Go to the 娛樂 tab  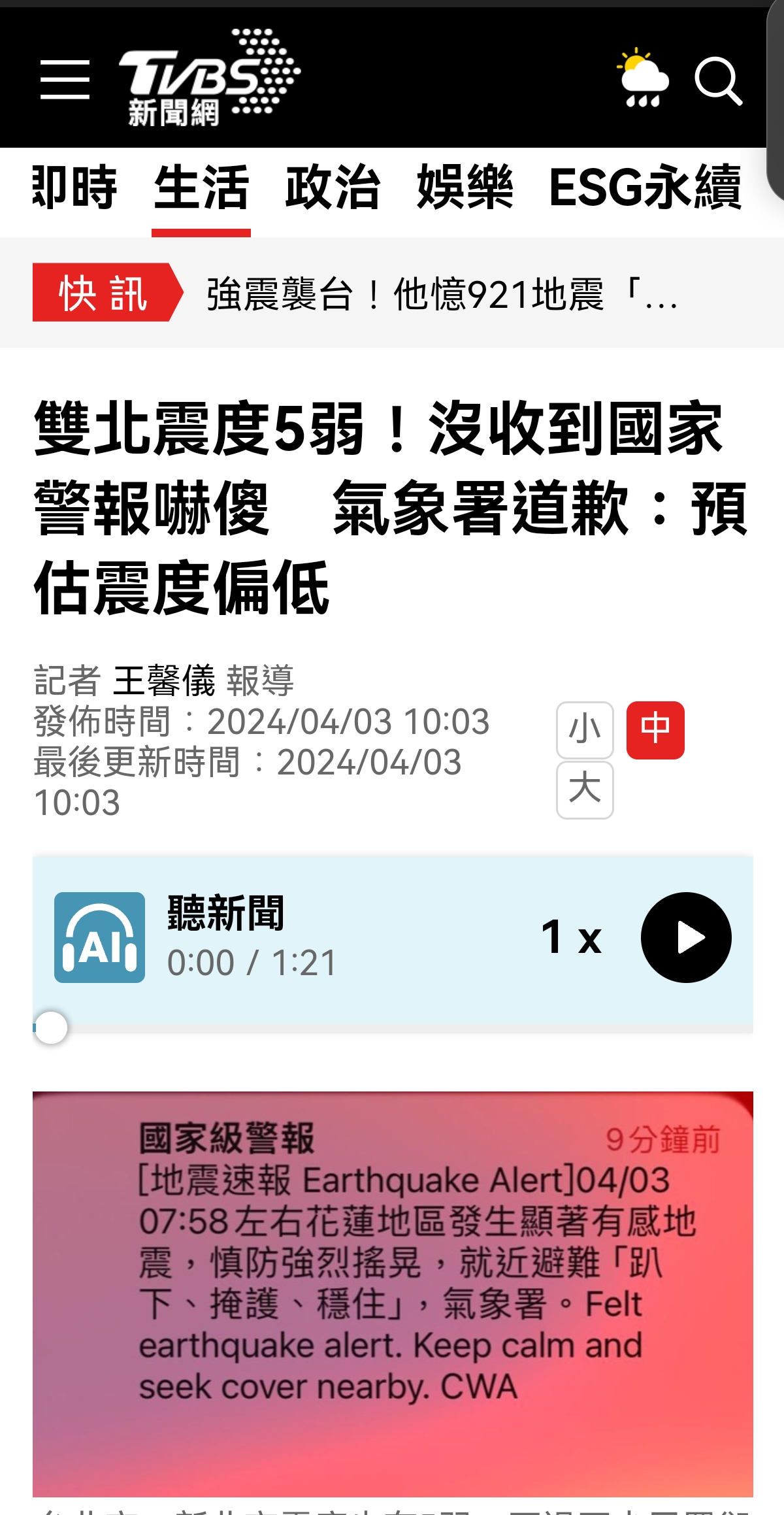pos(465,188)
